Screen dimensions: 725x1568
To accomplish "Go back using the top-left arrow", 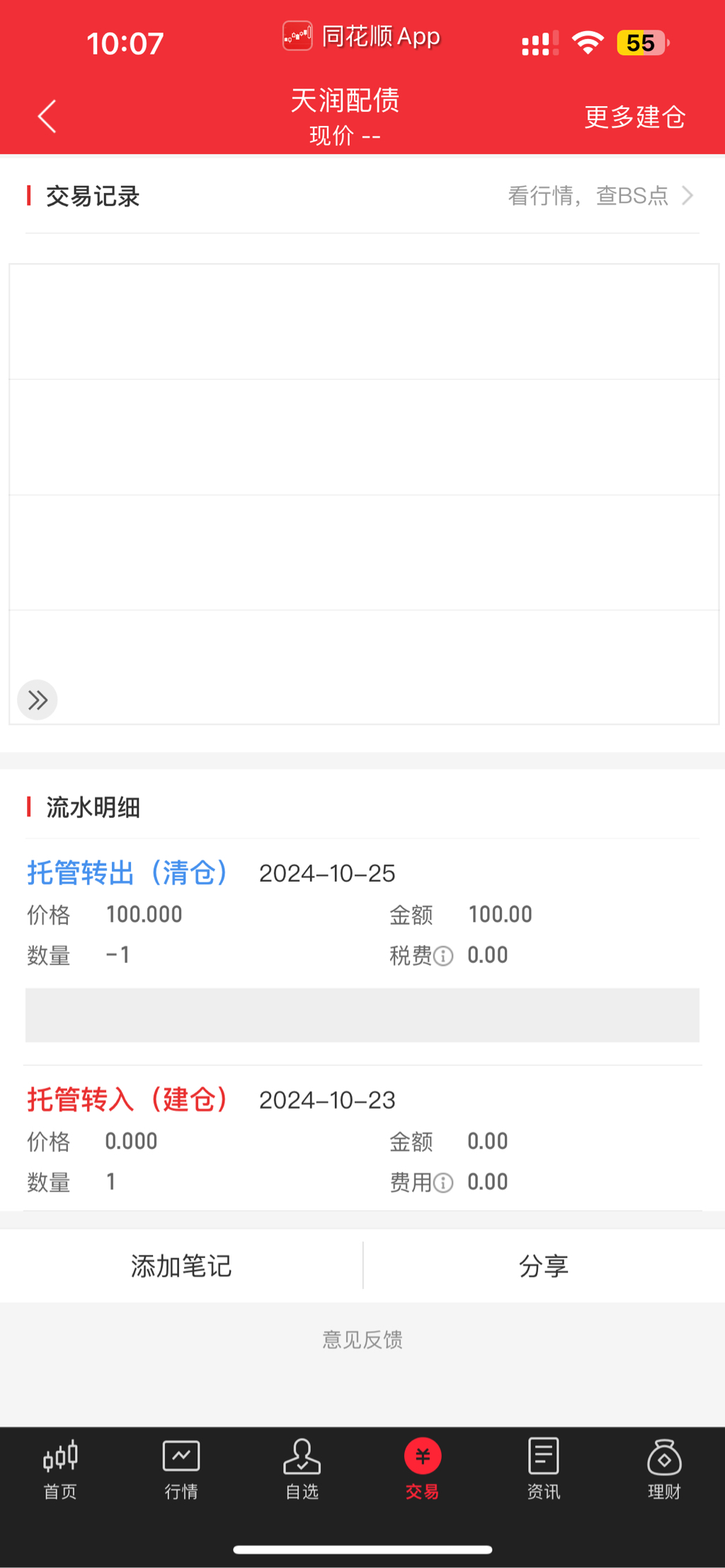I will (47, 117).
